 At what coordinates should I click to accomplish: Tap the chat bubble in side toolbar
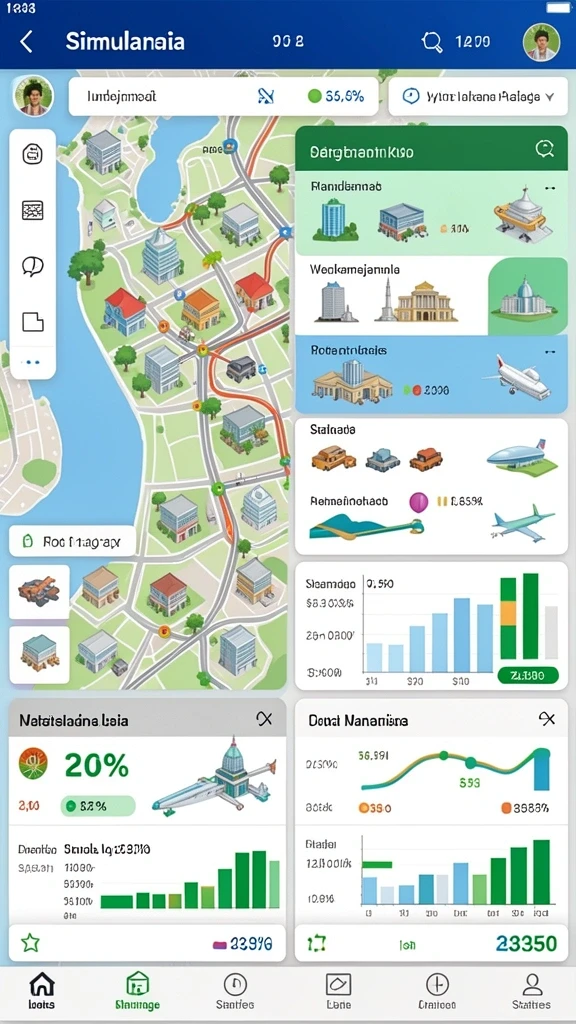click(33, 266)
